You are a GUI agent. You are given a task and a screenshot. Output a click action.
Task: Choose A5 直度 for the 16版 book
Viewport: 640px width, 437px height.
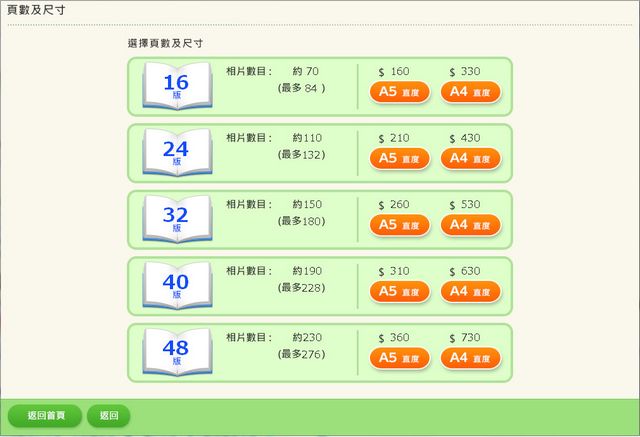click(400, 92)
